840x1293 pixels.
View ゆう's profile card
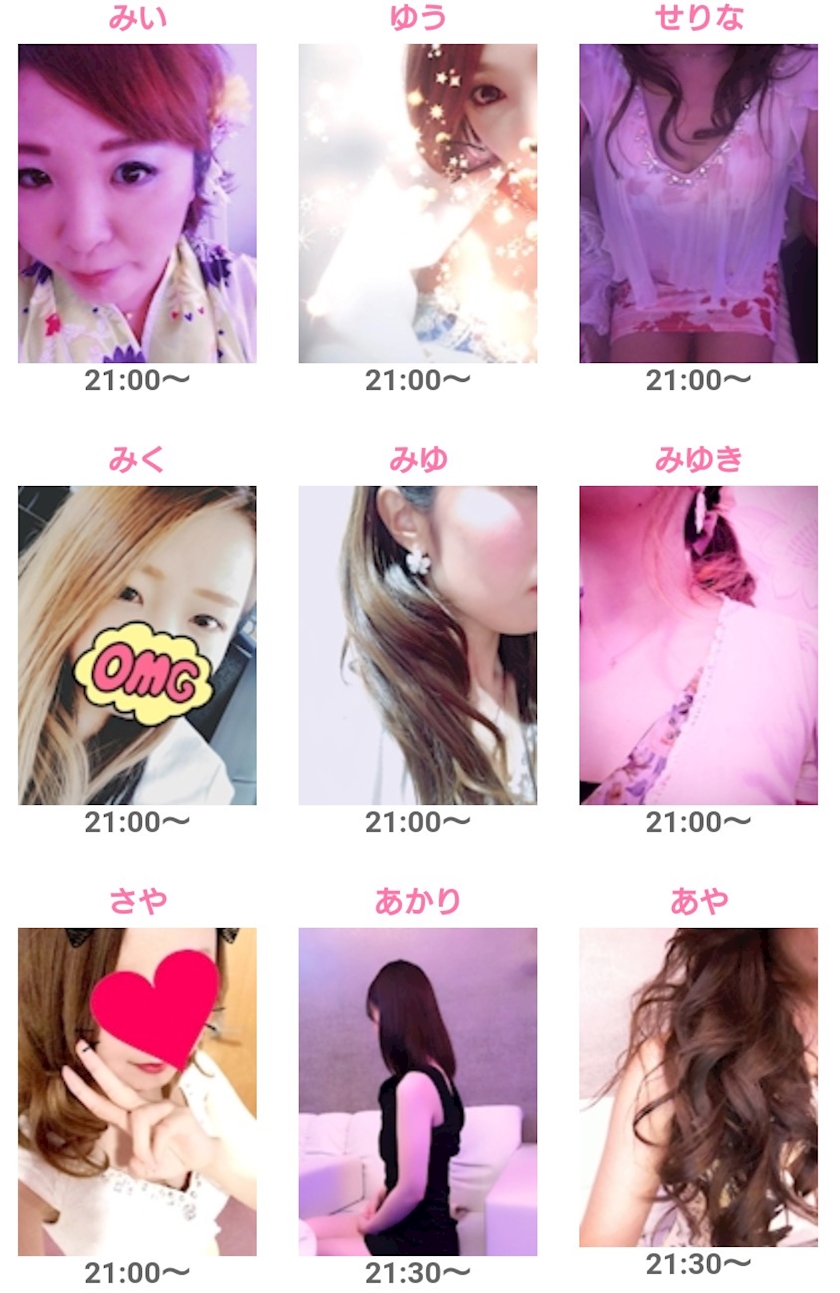tap(418, 203)
